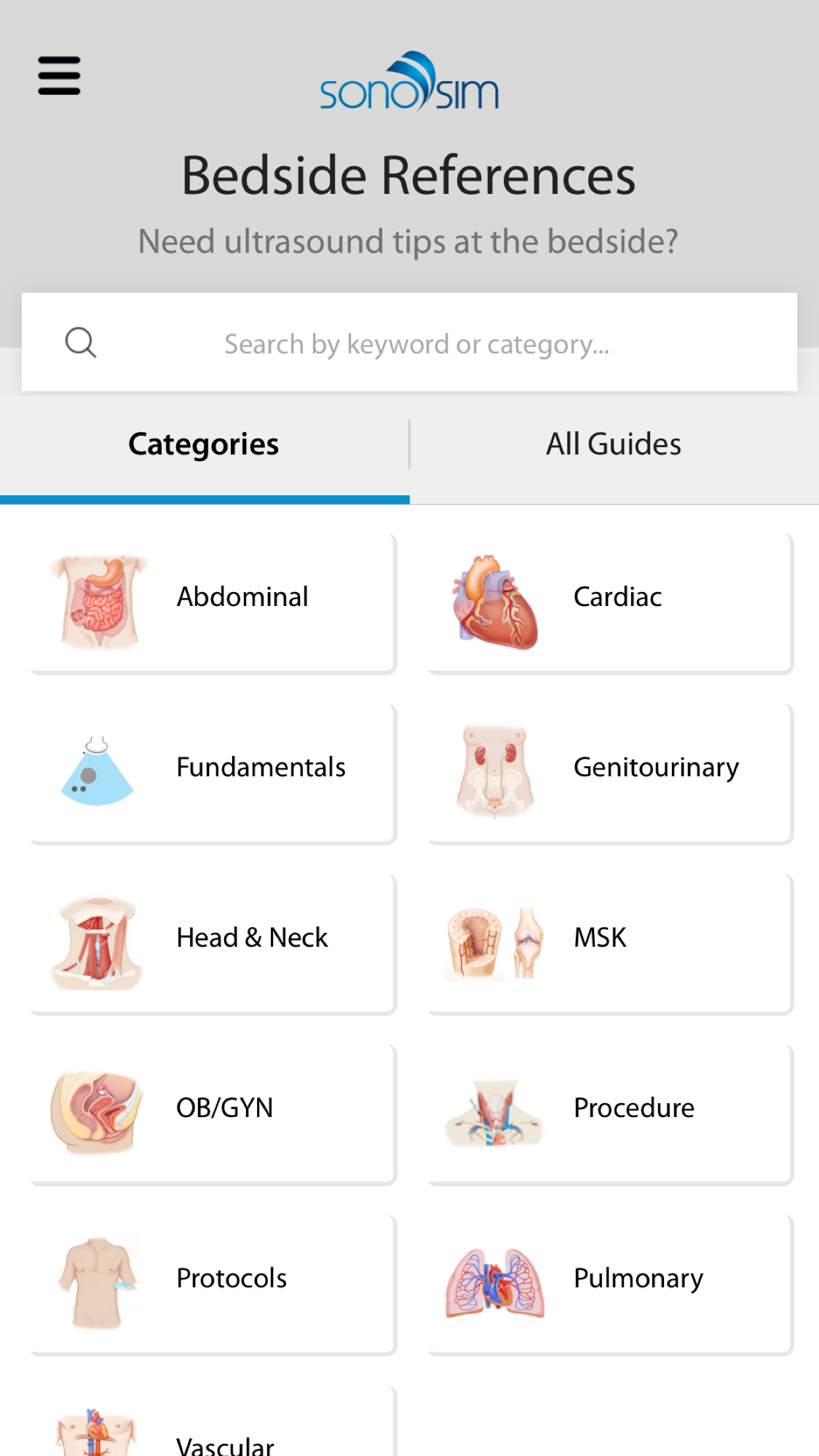819x1456 pixels.
Task: Open the Genitourinary category
Action: pyautogui.click(x=609, y=773)
